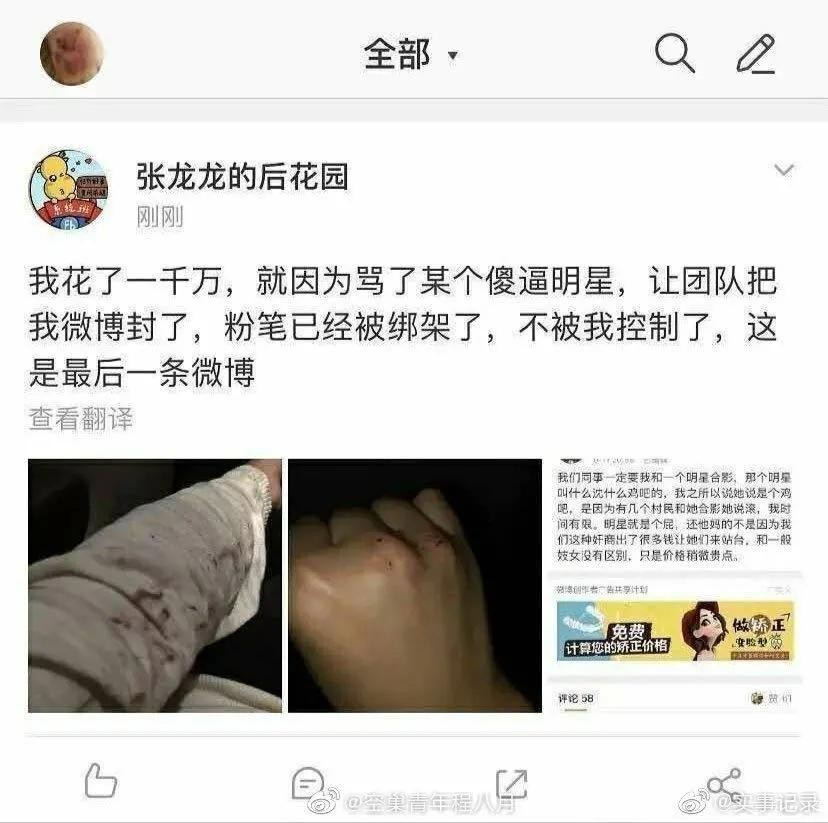The image size is (828, 823).
Task: Open 张龙龙的后花园's avatar
Action: coord(69,190)
